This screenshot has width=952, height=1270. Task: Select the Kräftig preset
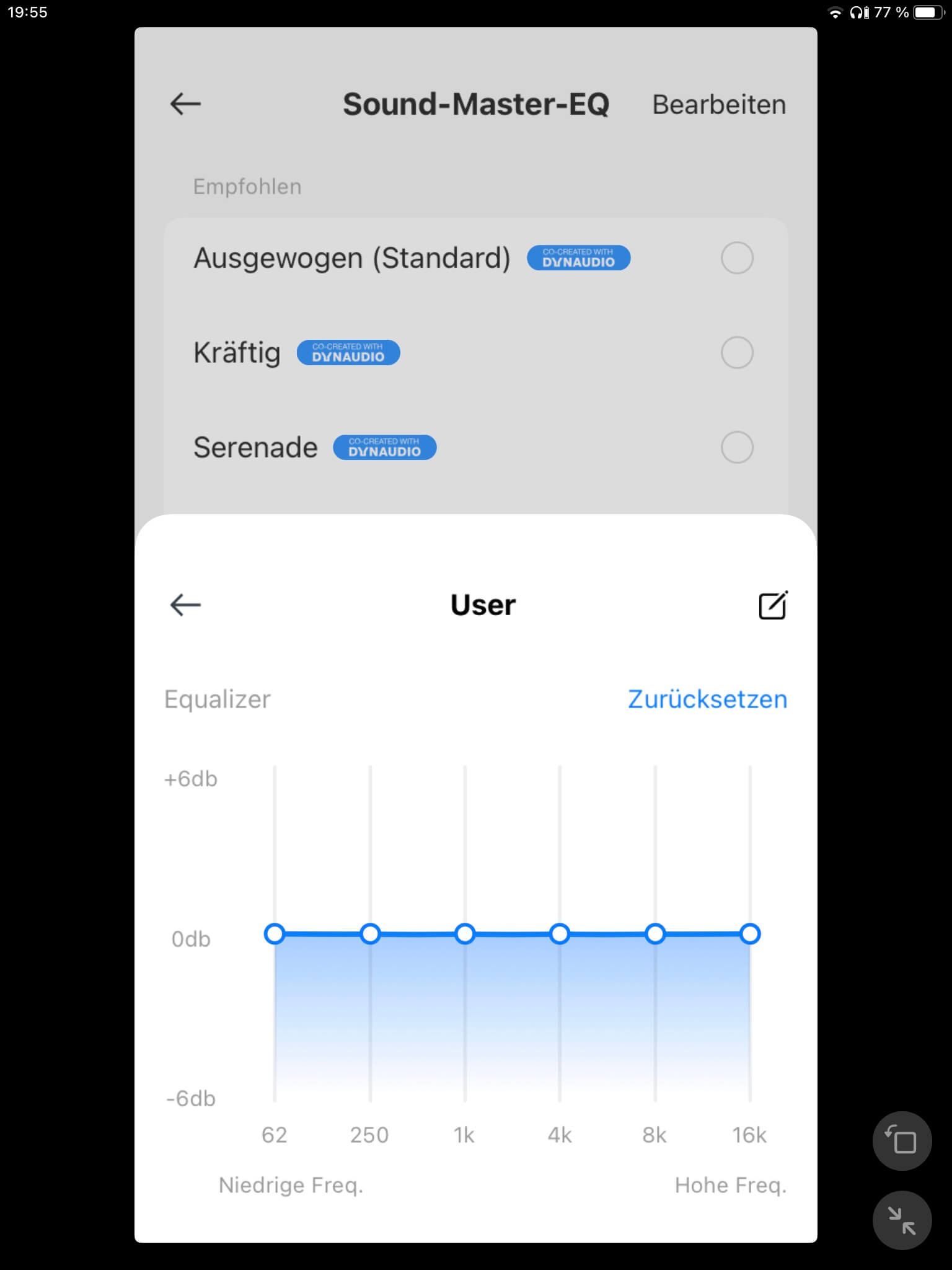pyautogui.click(x=737, y=353)
